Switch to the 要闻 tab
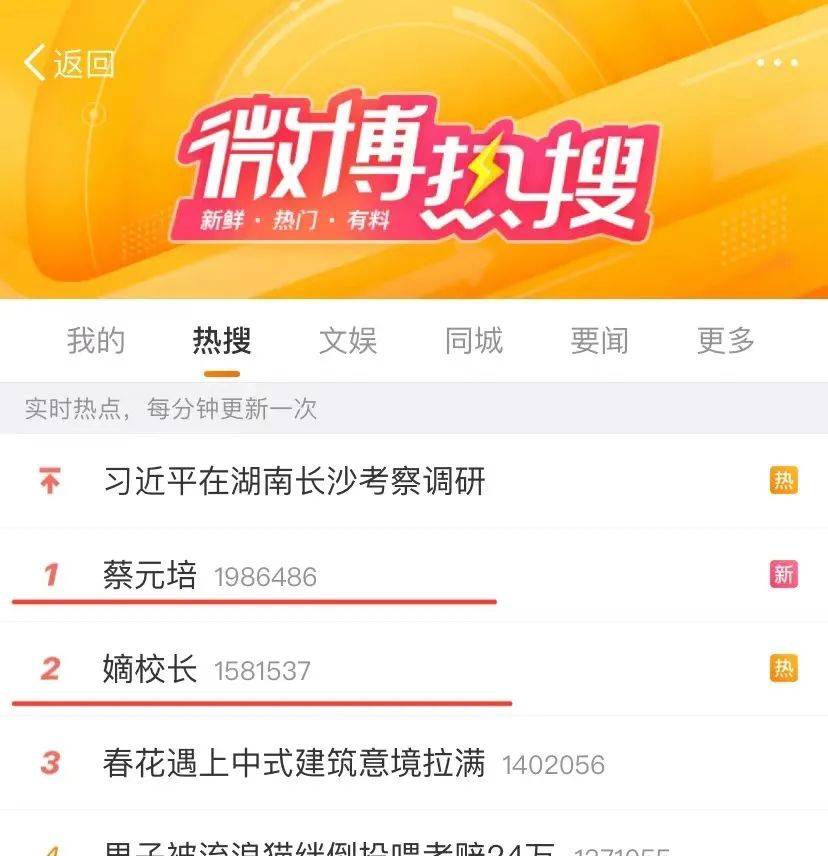The image size is (828, 856). [x=599, y=341]
